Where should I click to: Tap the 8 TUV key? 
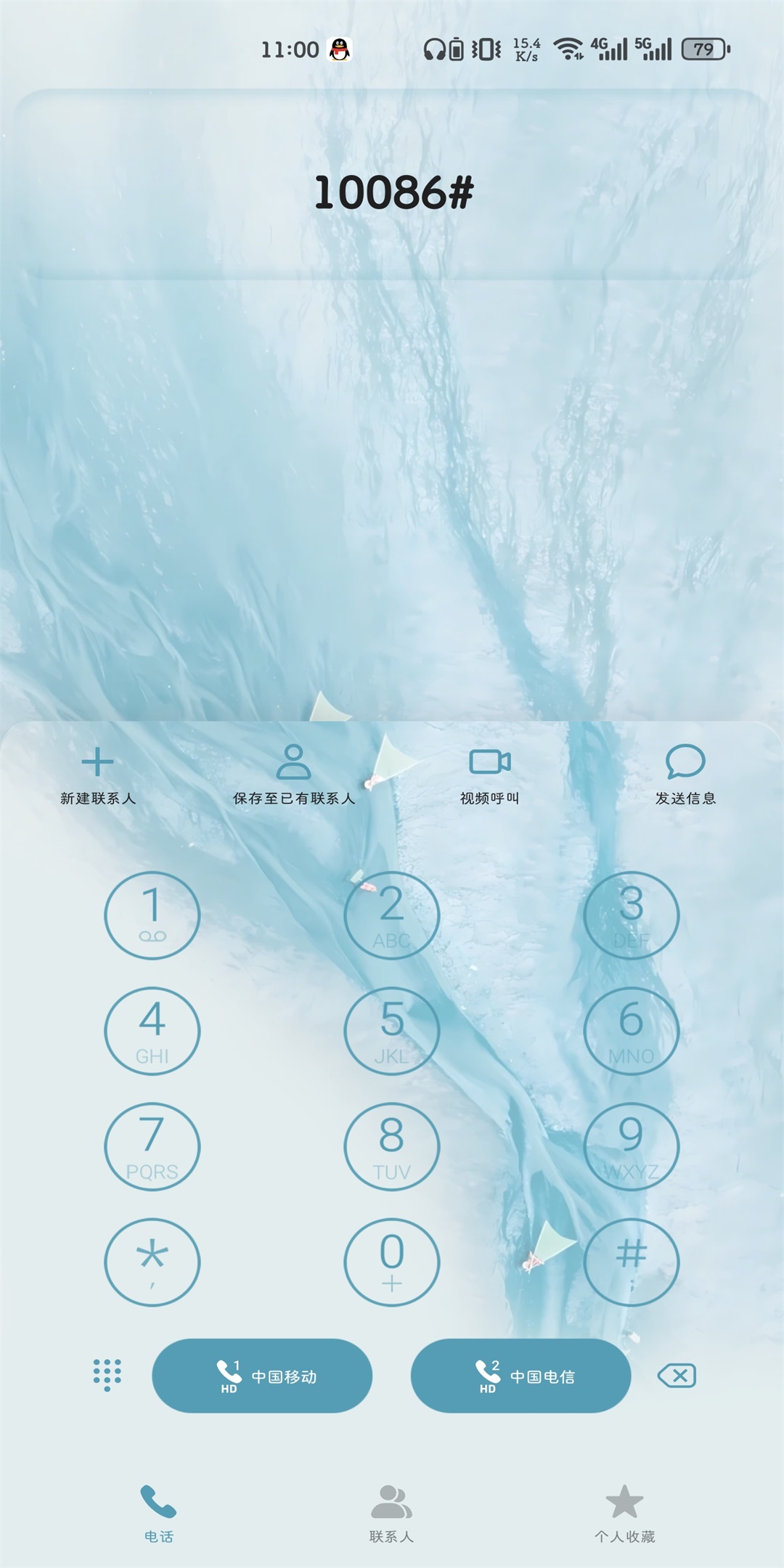[x=392, y=1146]
